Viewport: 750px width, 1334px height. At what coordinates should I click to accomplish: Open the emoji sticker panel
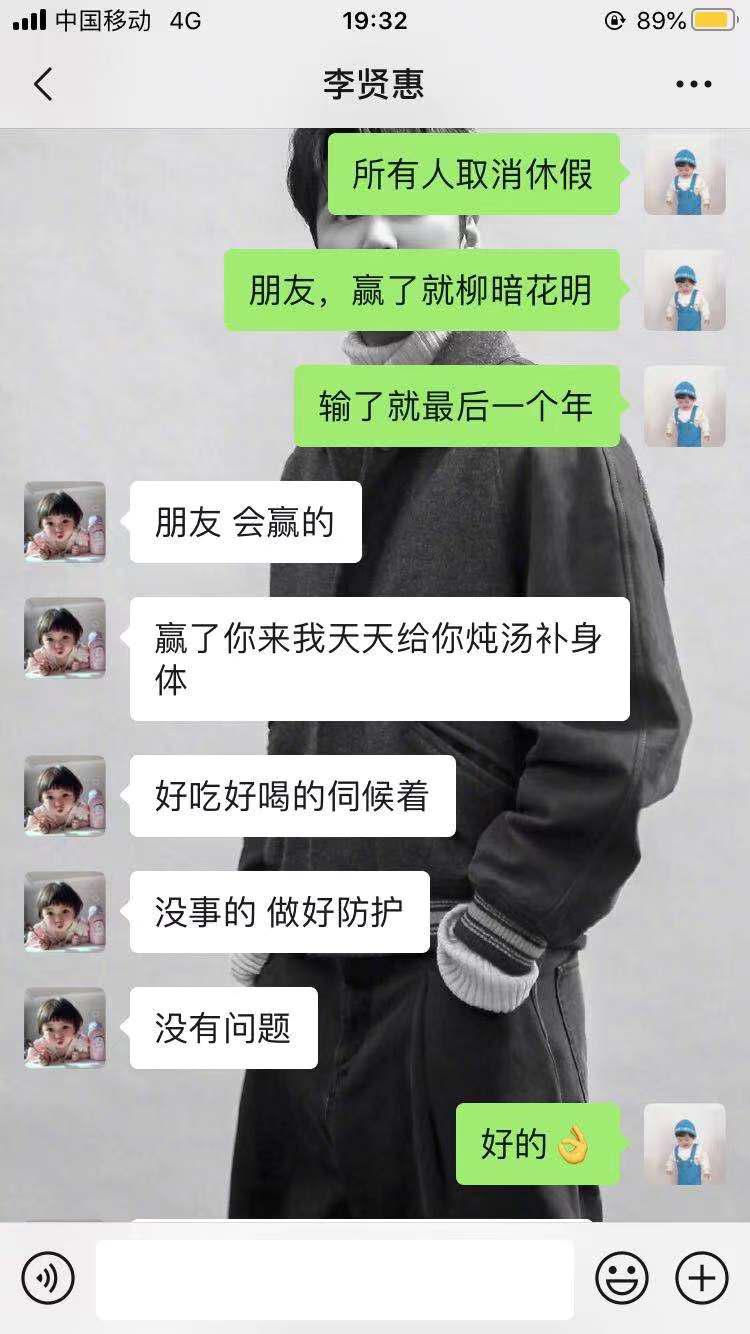coord(622,1277)
